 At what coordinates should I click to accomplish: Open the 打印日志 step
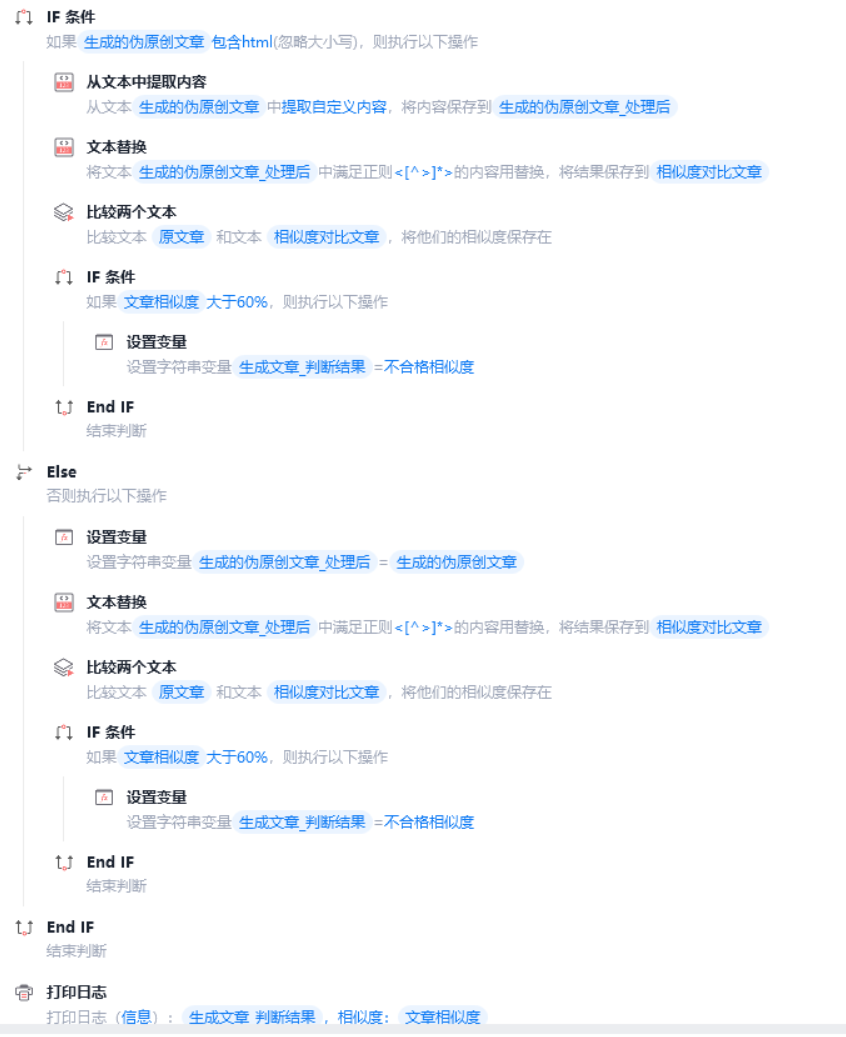76,992
